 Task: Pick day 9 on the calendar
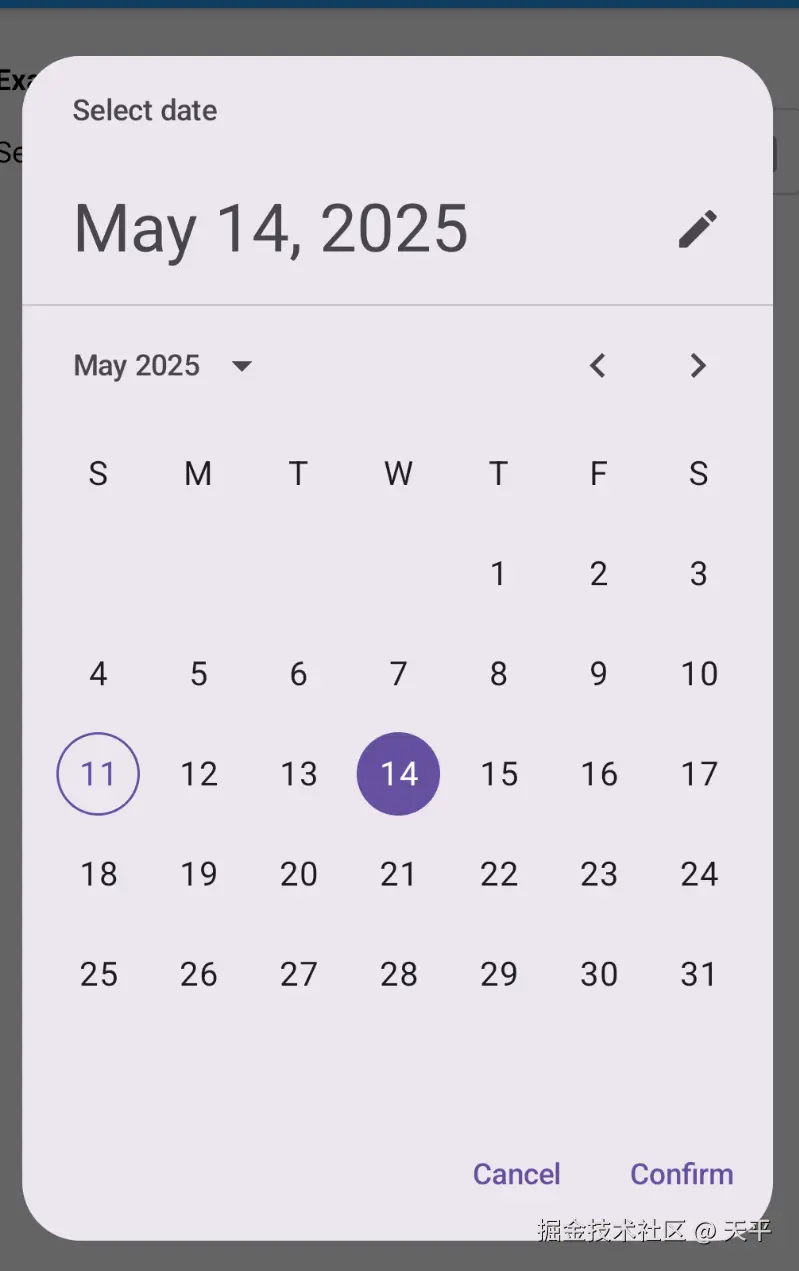point(598,674)
